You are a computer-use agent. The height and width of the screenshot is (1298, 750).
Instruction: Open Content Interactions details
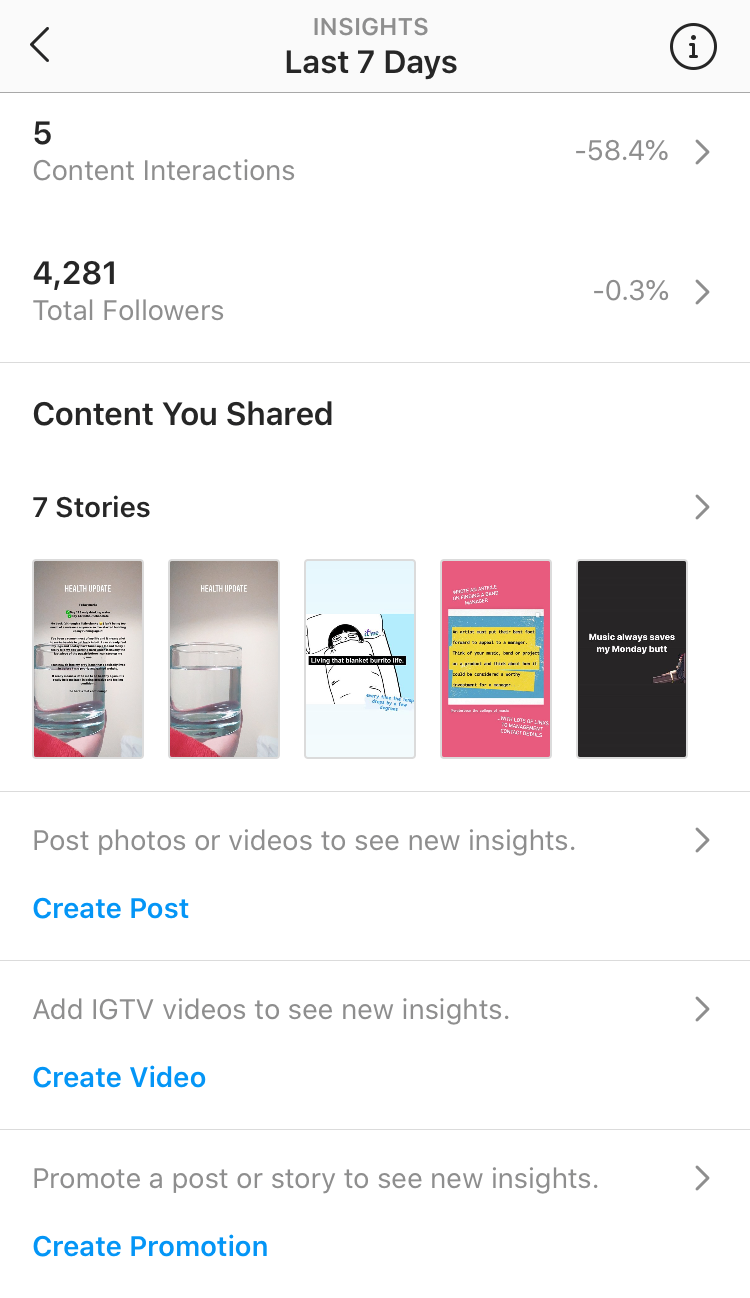(374, 152)
